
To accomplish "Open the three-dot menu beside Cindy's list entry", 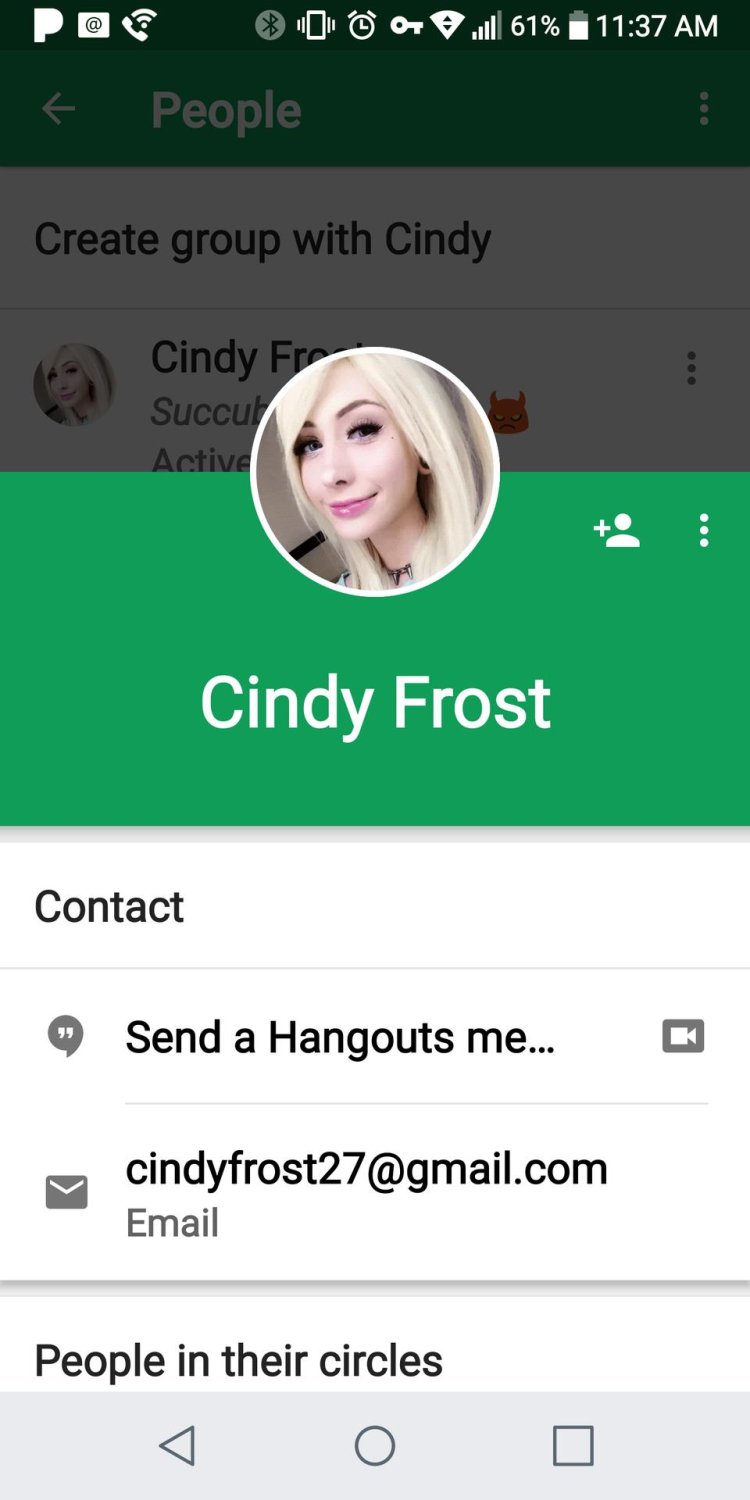I will (x=690, y=368).
